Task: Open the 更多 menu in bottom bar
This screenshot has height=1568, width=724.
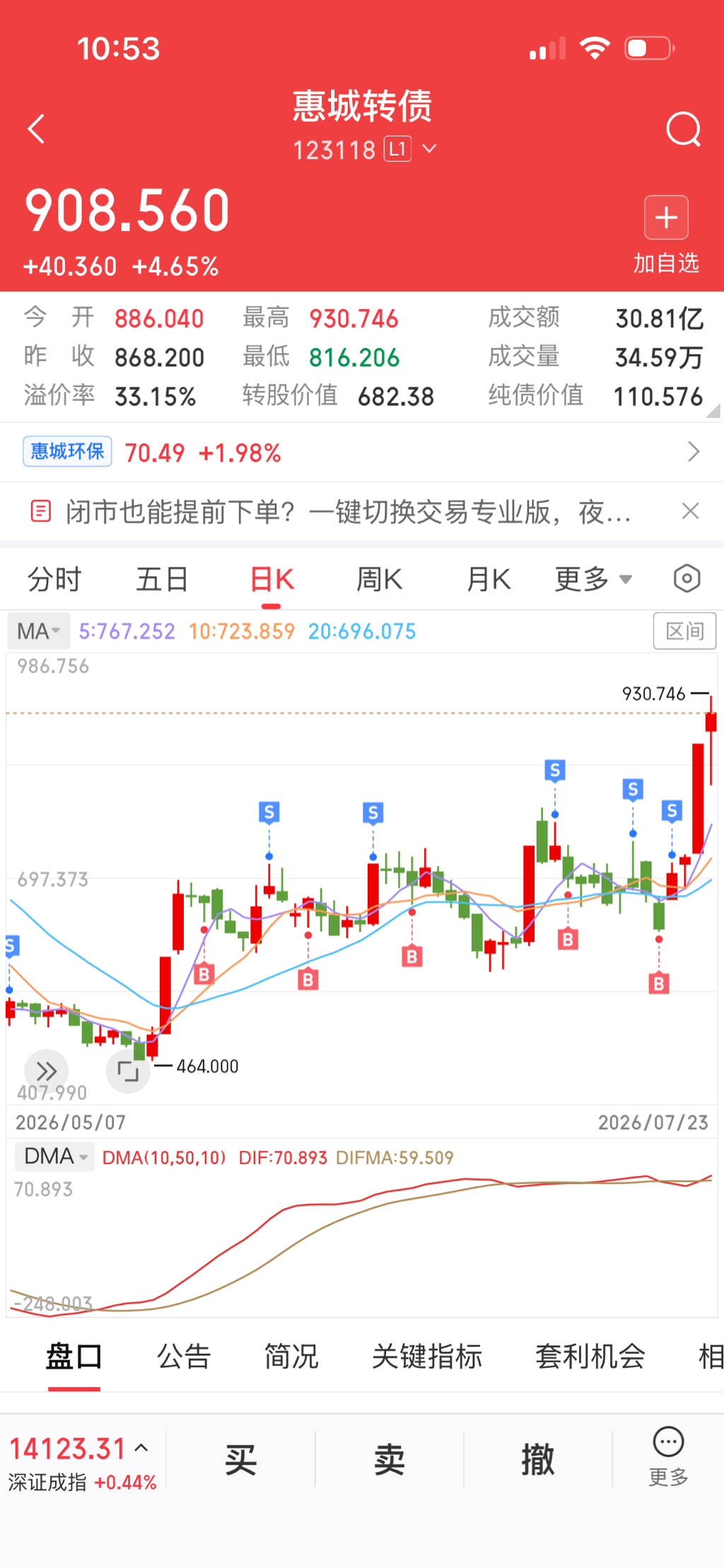Action: pos(668,1456)
